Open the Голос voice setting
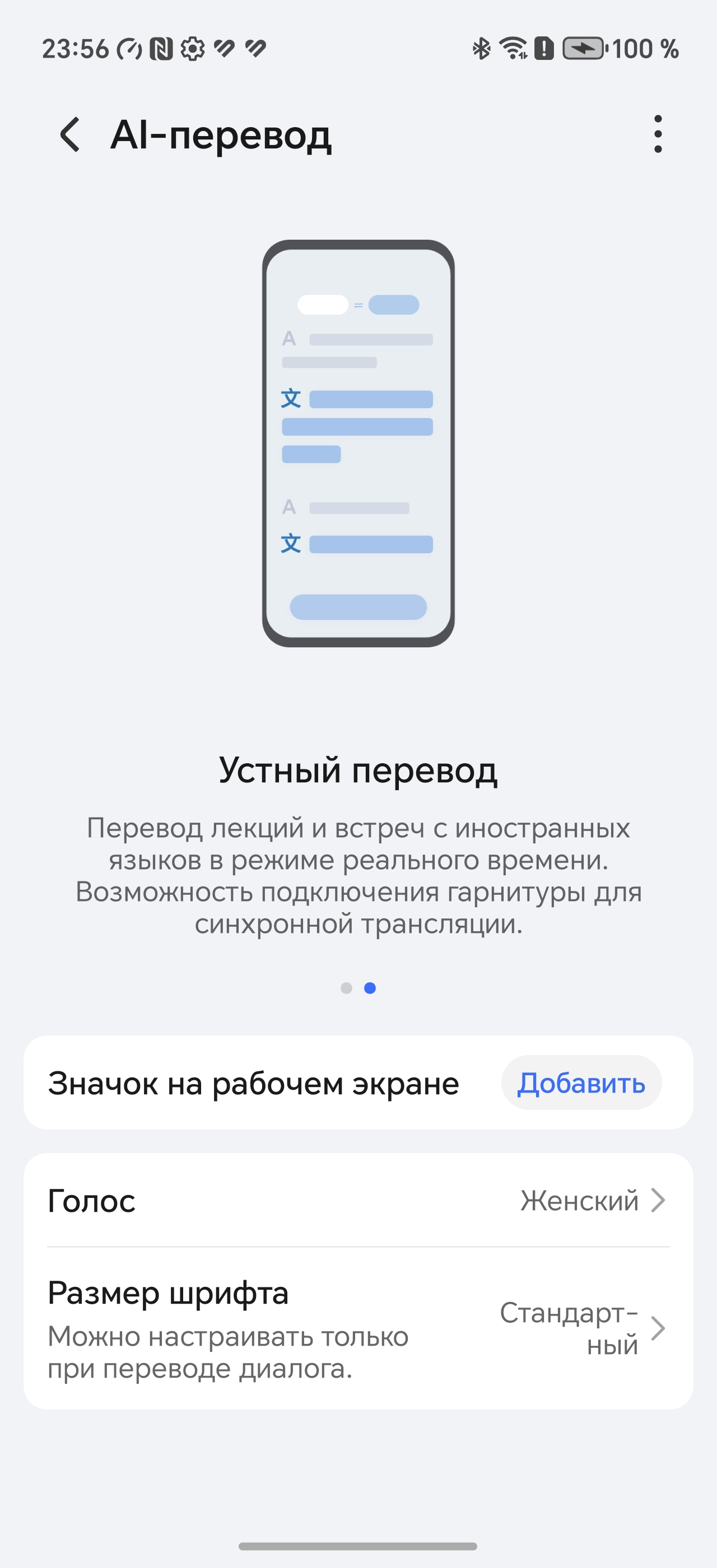The image size is (717, 1568). point(358,1200)
